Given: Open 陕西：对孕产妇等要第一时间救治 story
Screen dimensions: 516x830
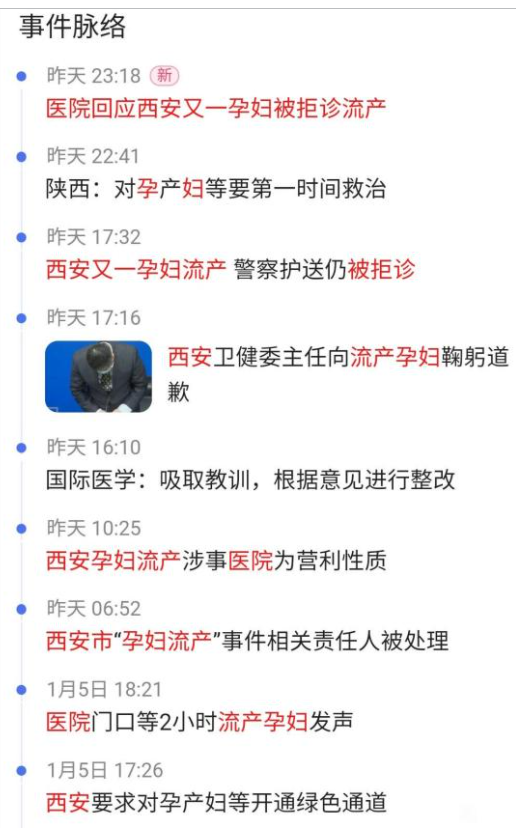Looking at the screenshot, I should (216, 189).
